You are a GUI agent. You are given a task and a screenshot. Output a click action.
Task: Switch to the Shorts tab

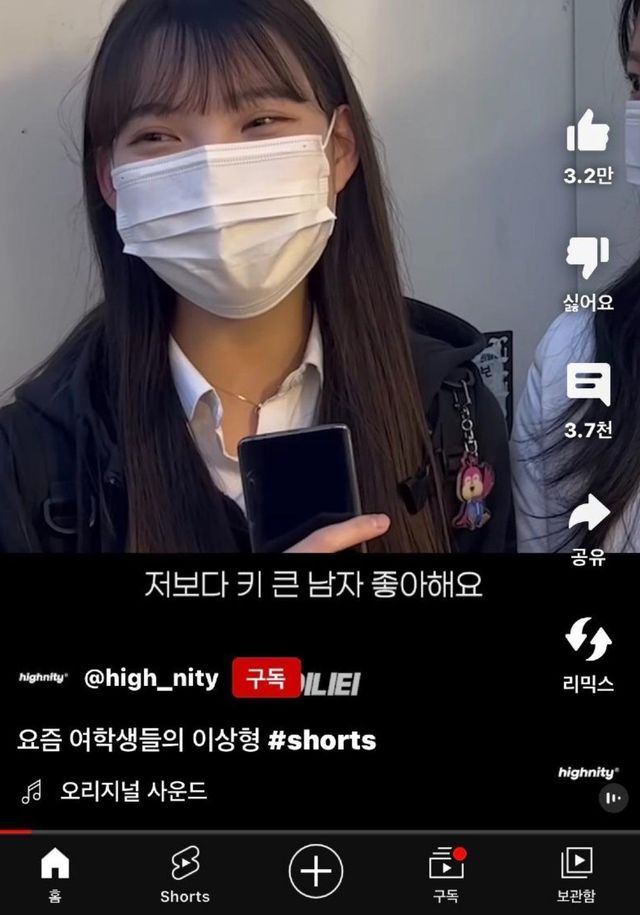pos(185,872)
